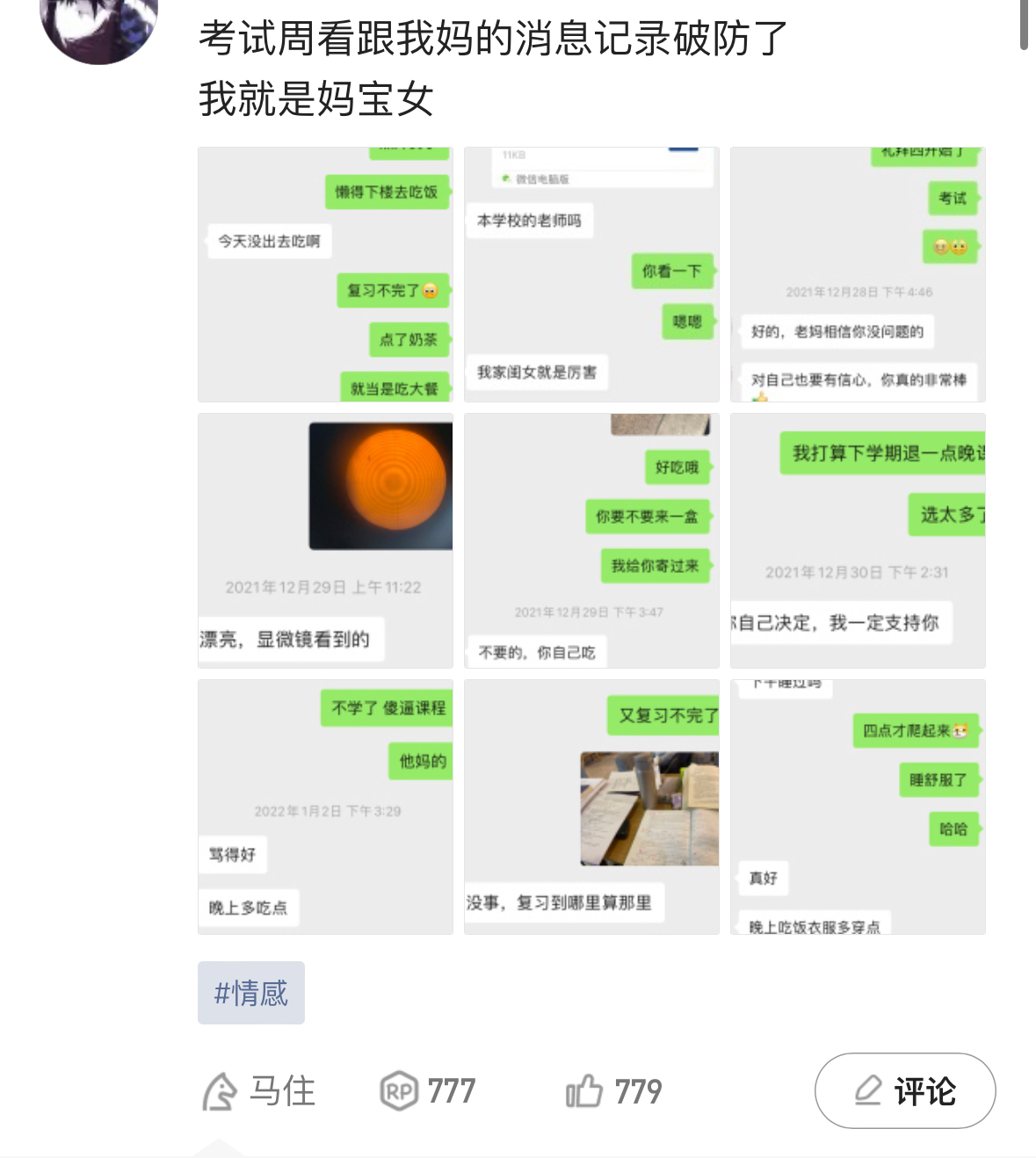The image size is (1036, 1158).
Task: Give RP to this post
Action: tap(428, 1091)
